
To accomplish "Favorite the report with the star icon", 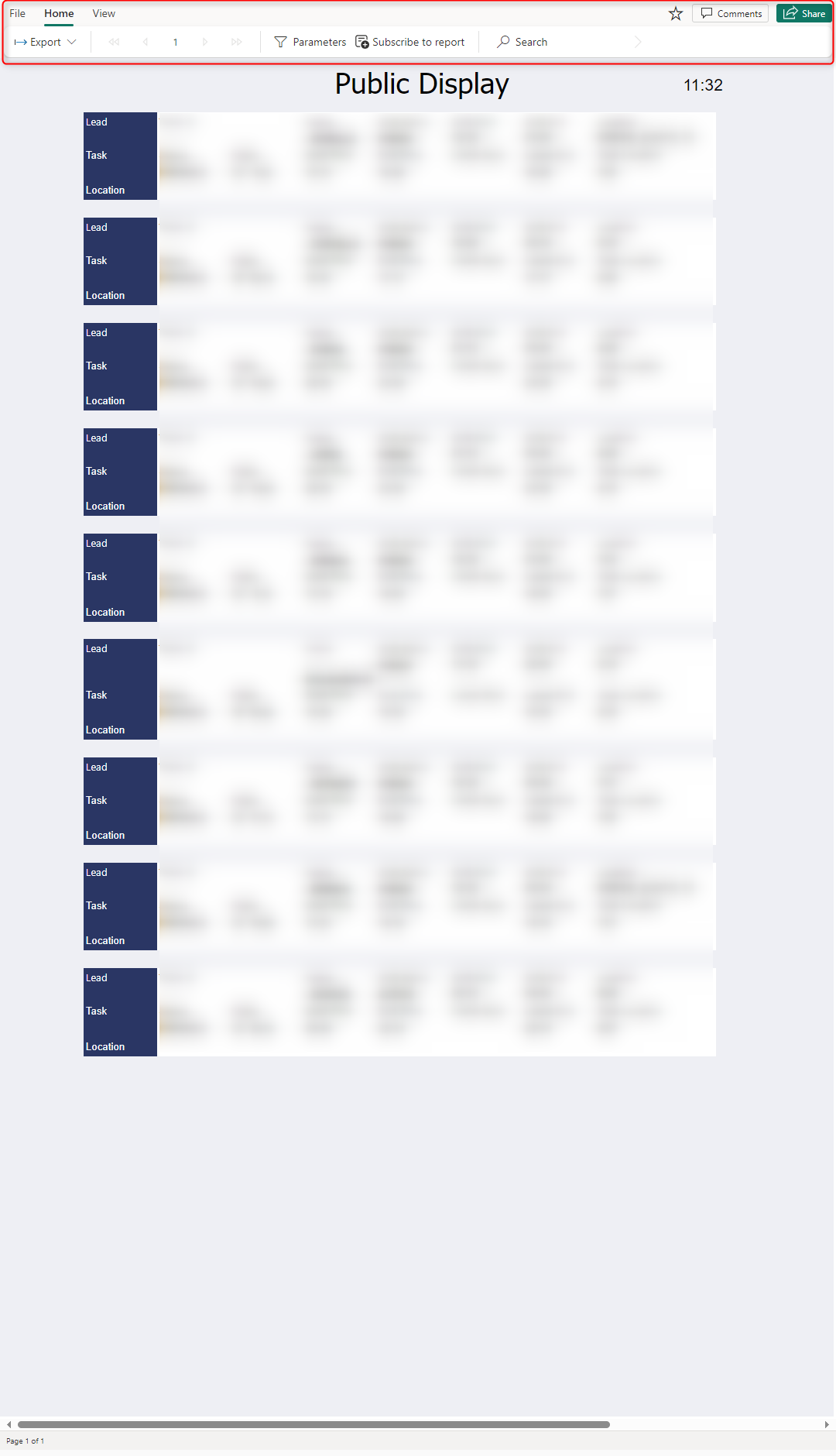I will pos(676,13).
